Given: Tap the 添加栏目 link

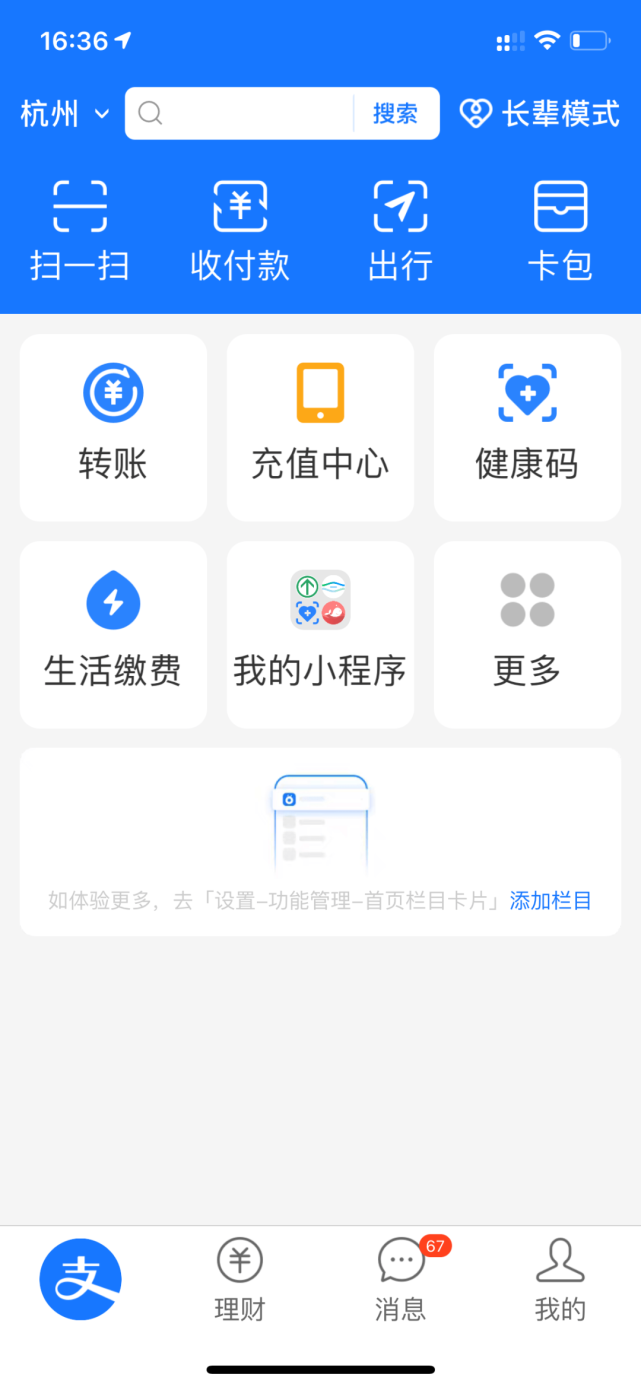Looking at the screenshot, I should pos(551,901).
